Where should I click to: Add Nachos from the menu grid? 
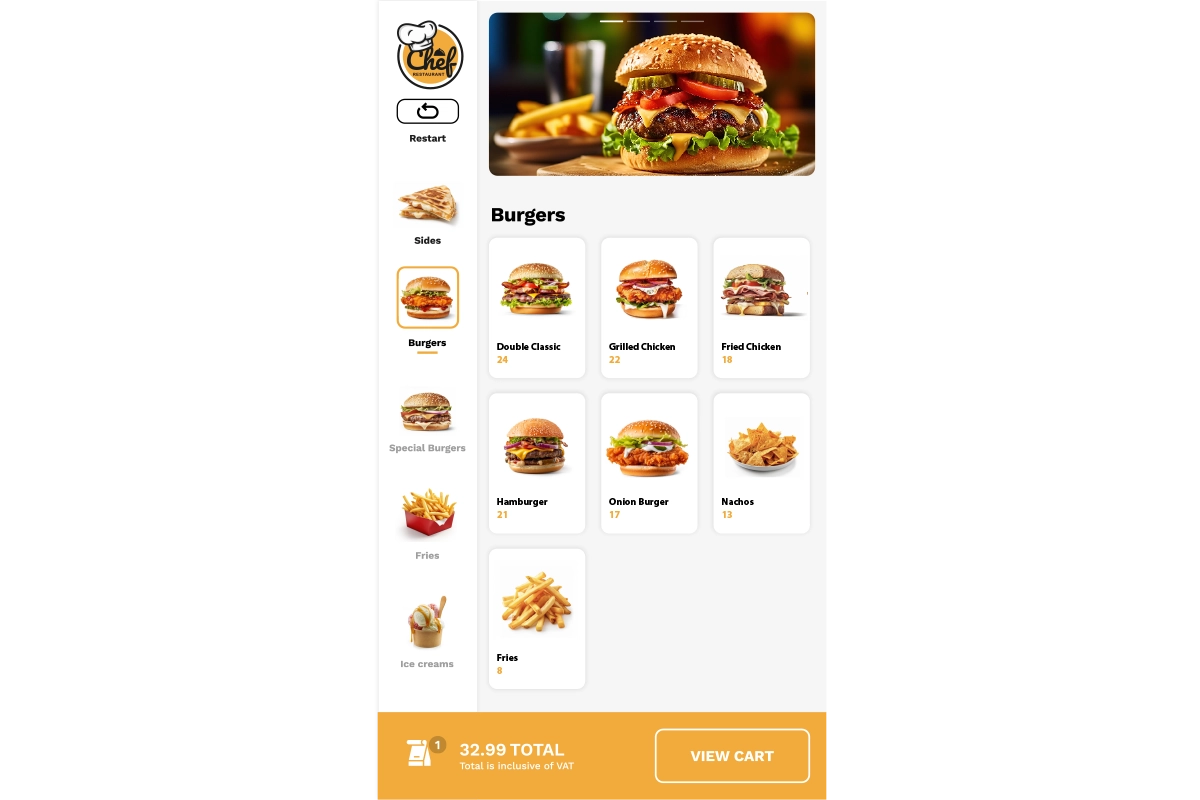pyautogui.click(x=761, y=463)
